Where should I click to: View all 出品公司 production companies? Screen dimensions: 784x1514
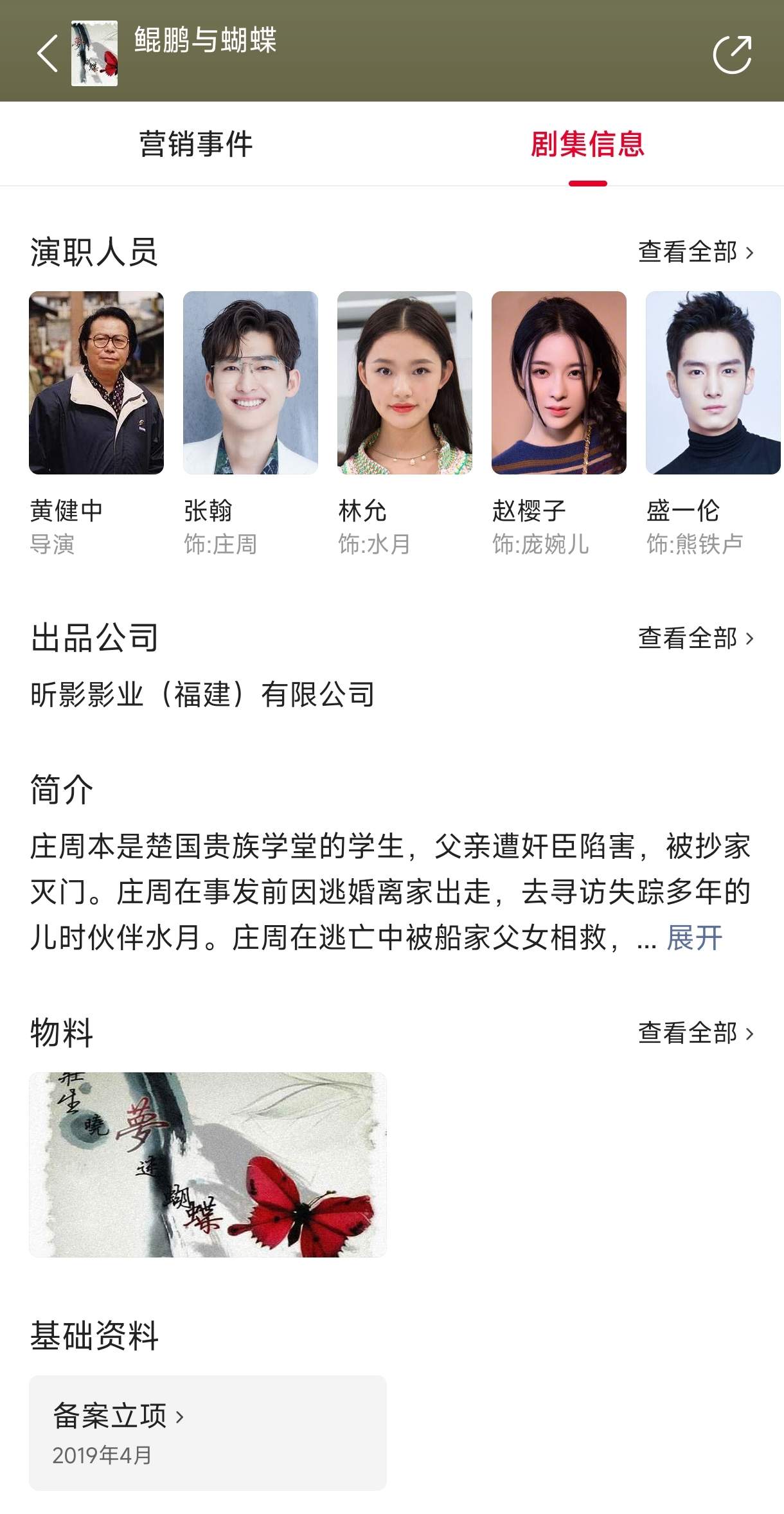[696, 638]
